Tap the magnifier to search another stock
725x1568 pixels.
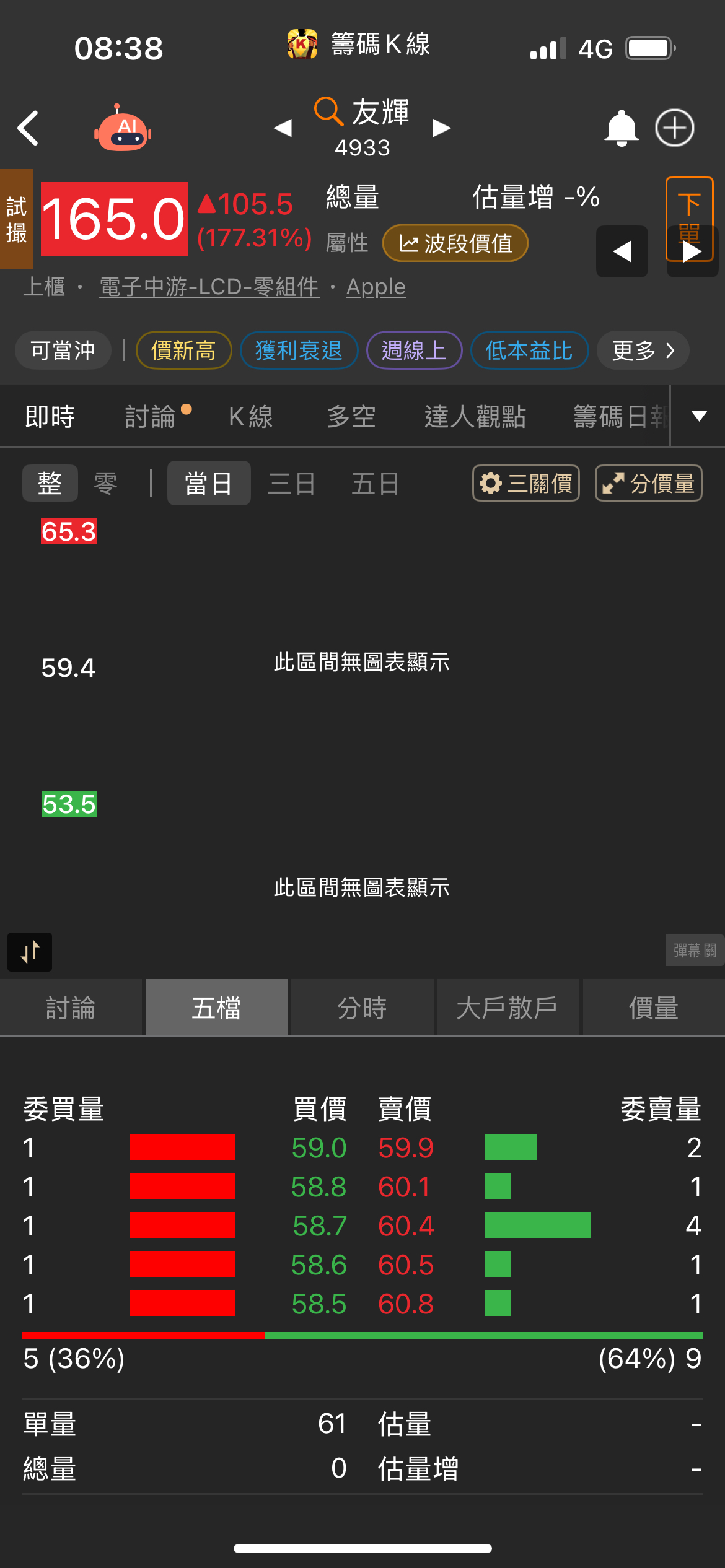[327, 113]
